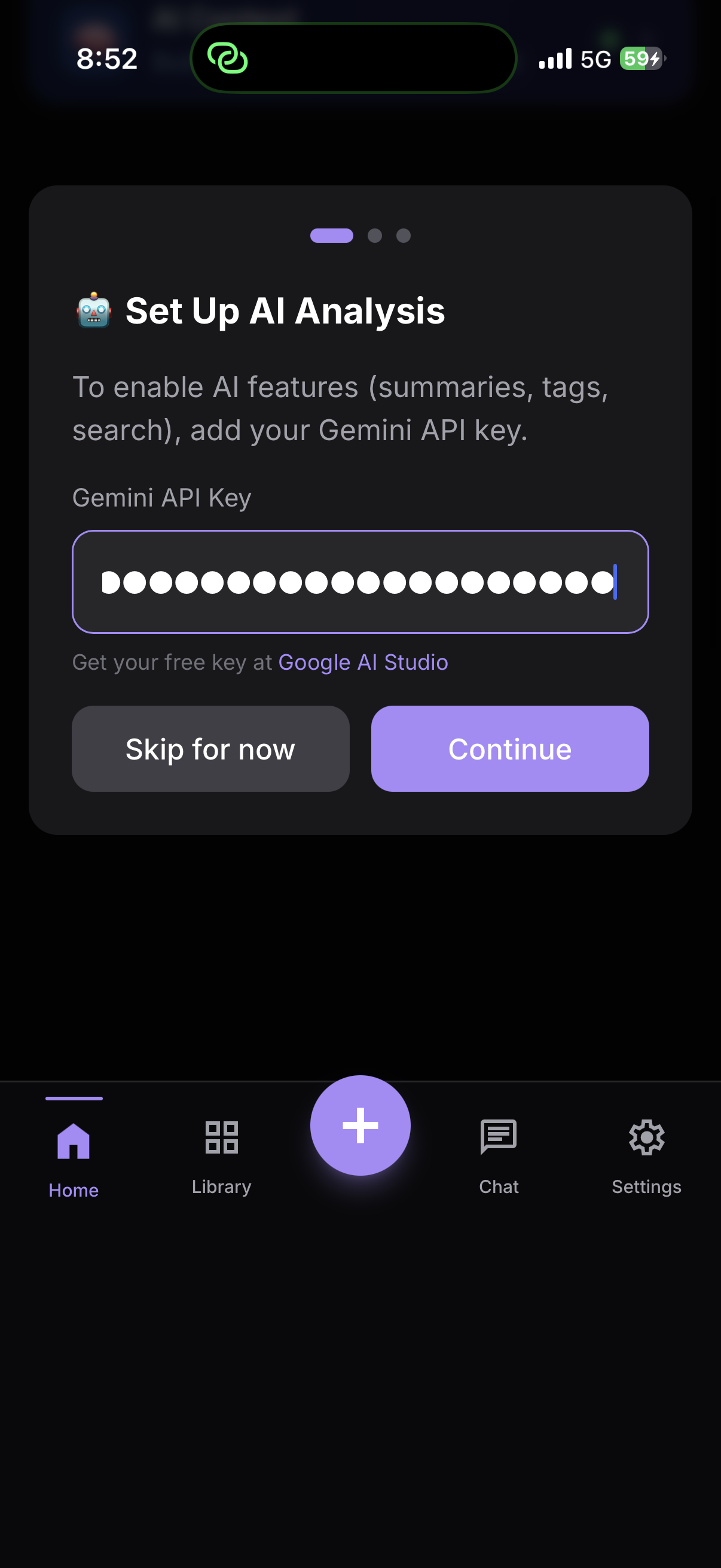Continue with the entered API key
The image size is (721, 1568).
[510, 749]
